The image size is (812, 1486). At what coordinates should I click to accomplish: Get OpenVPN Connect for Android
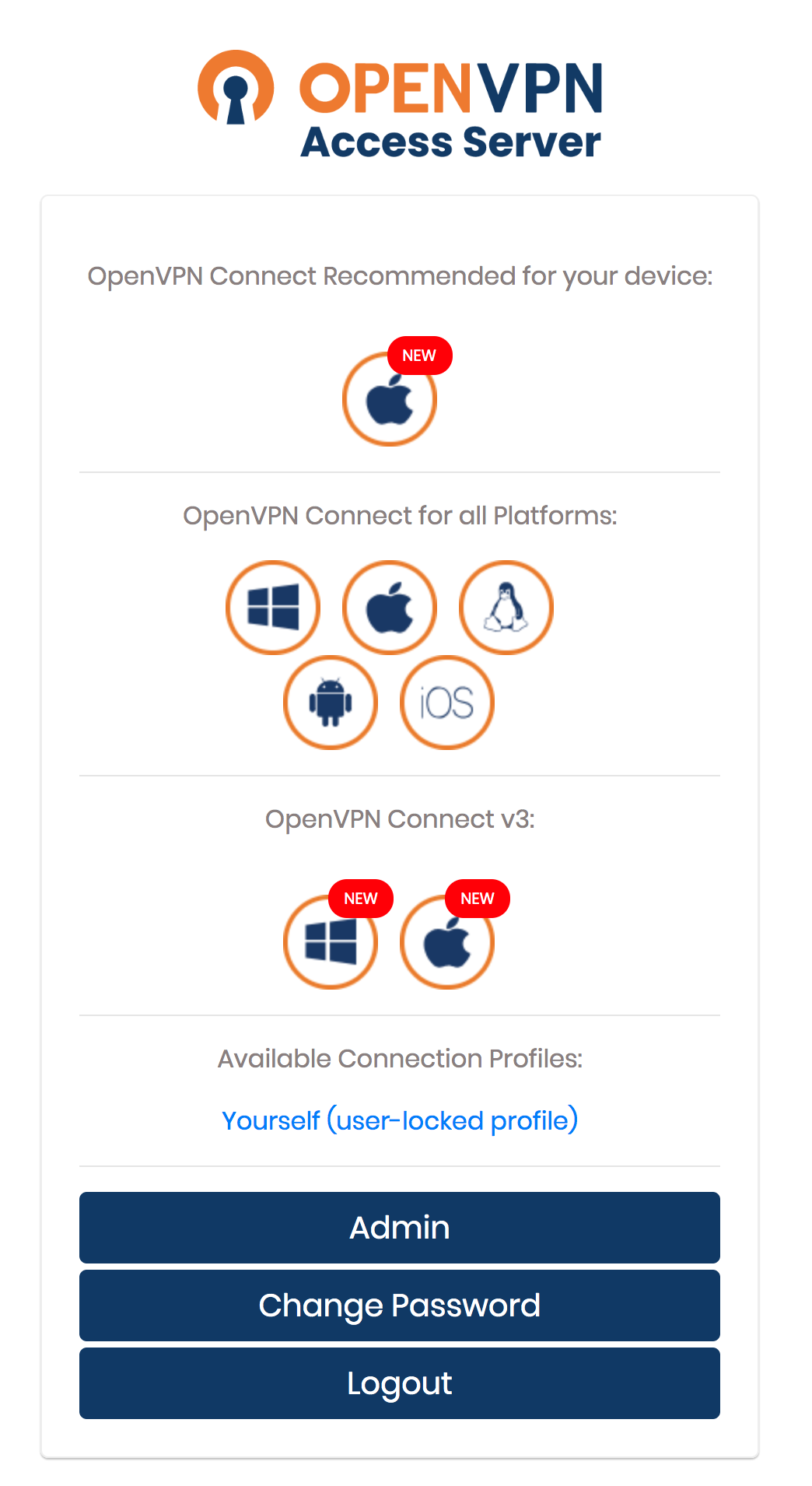pyautogui.click(x=331, y=703)
